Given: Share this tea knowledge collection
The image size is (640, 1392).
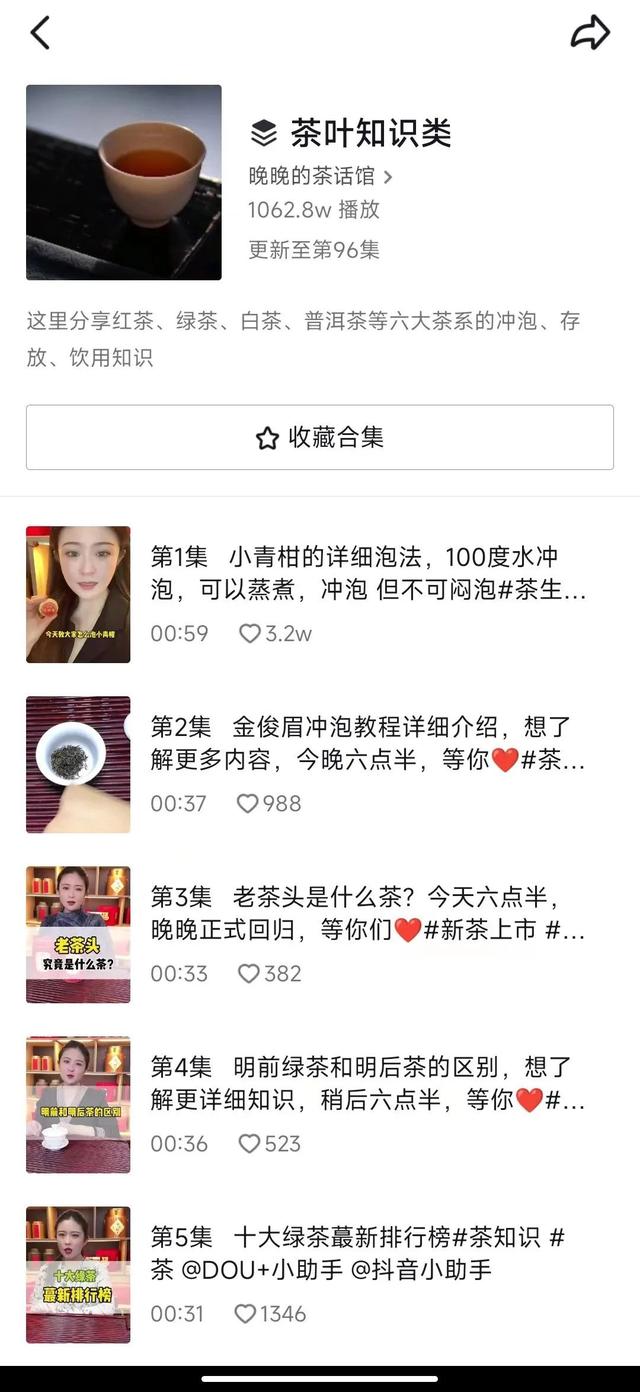Looking at the screenshot, I should pos(590,33).
